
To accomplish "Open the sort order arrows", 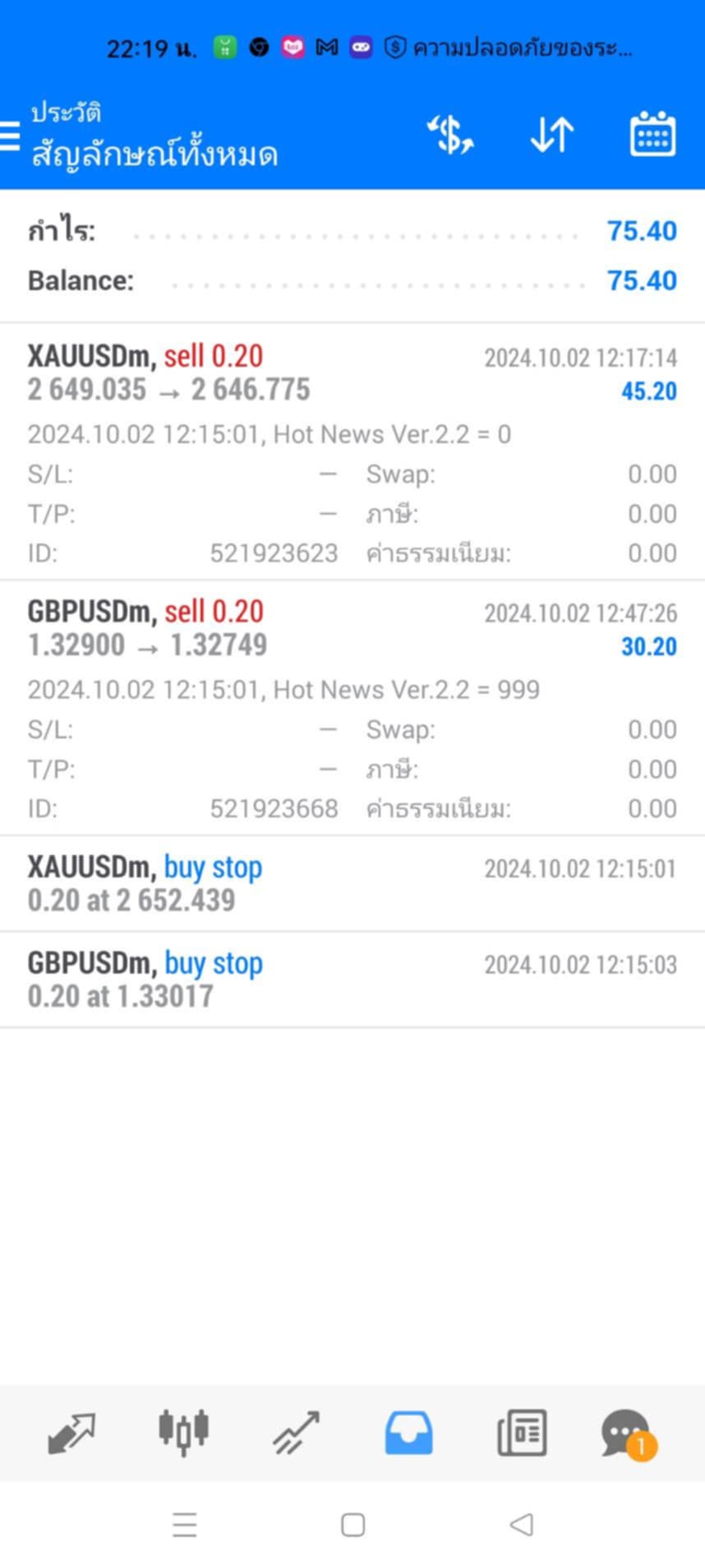I will [x=552, y=135].
